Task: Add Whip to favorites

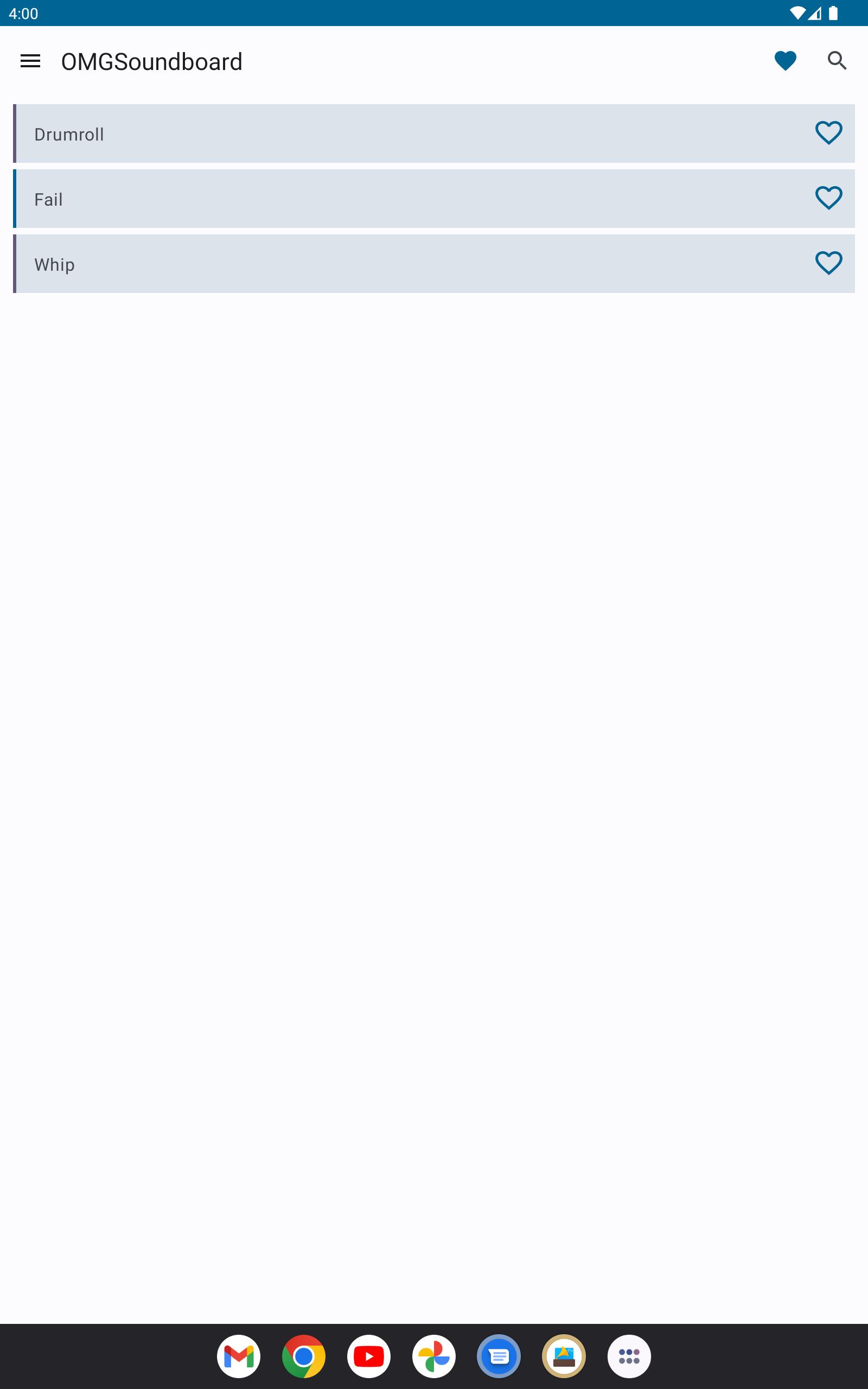Action: point(828,264)
